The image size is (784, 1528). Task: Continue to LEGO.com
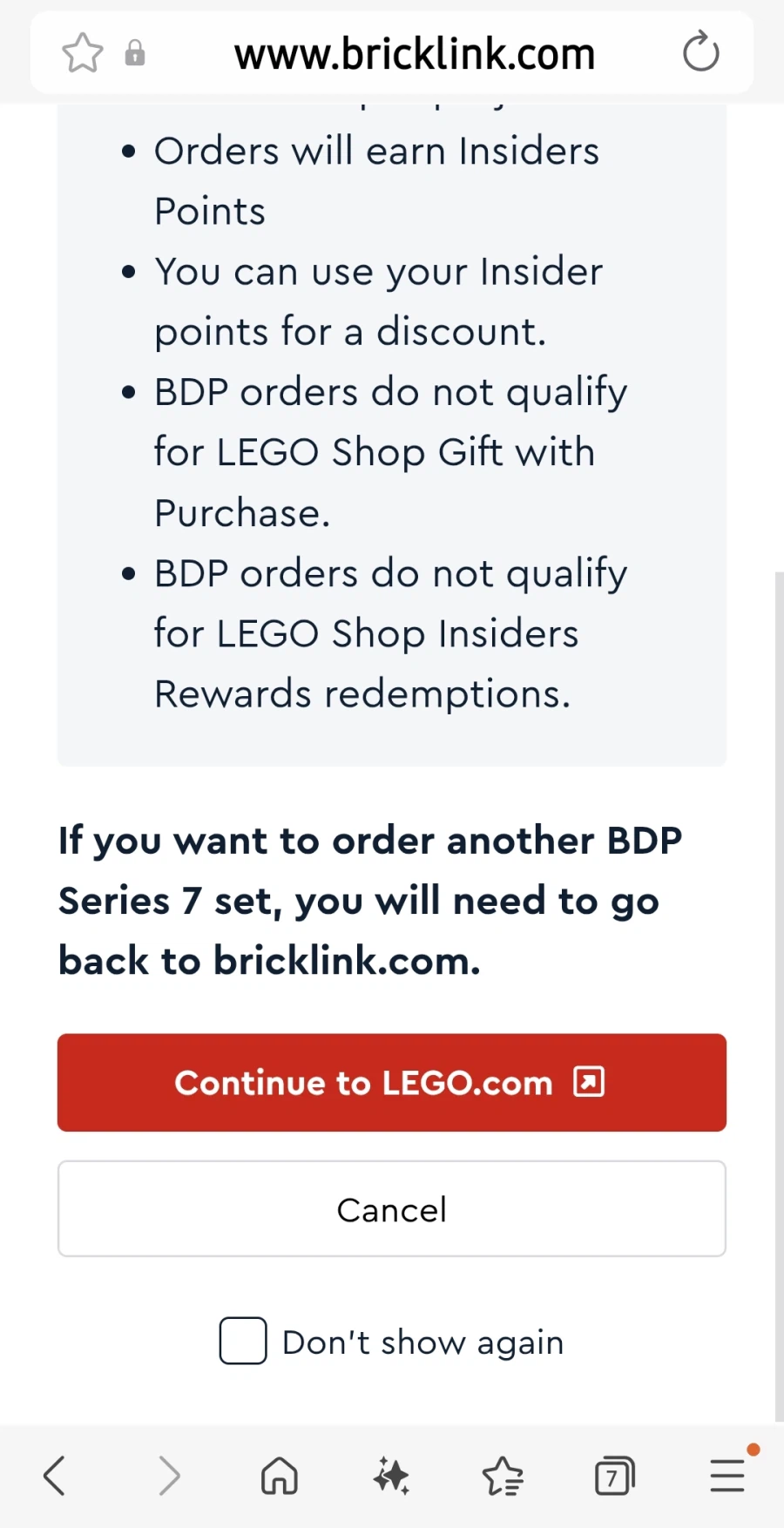click(x=391, y=1082)
